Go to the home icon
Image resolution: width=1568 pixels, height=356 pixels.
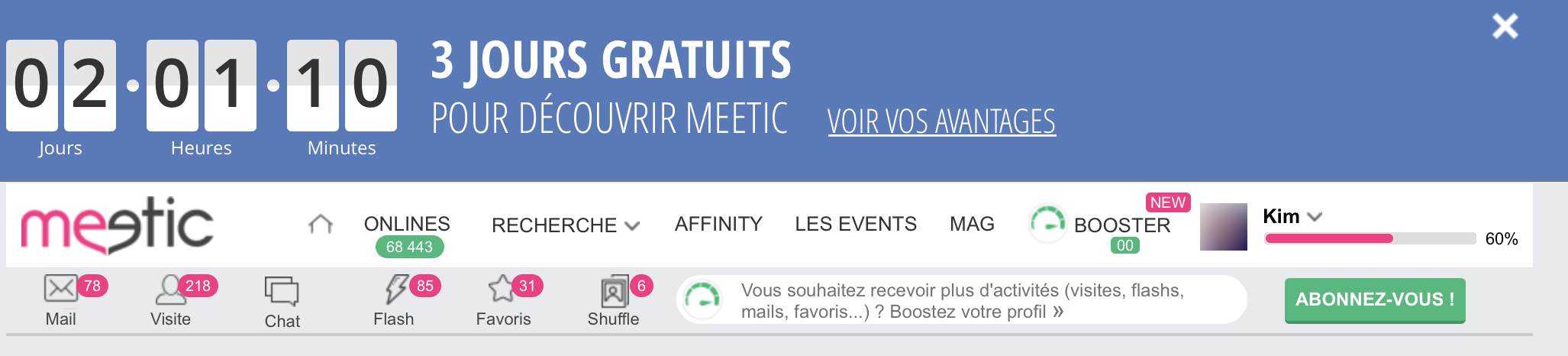click(321, 224)
